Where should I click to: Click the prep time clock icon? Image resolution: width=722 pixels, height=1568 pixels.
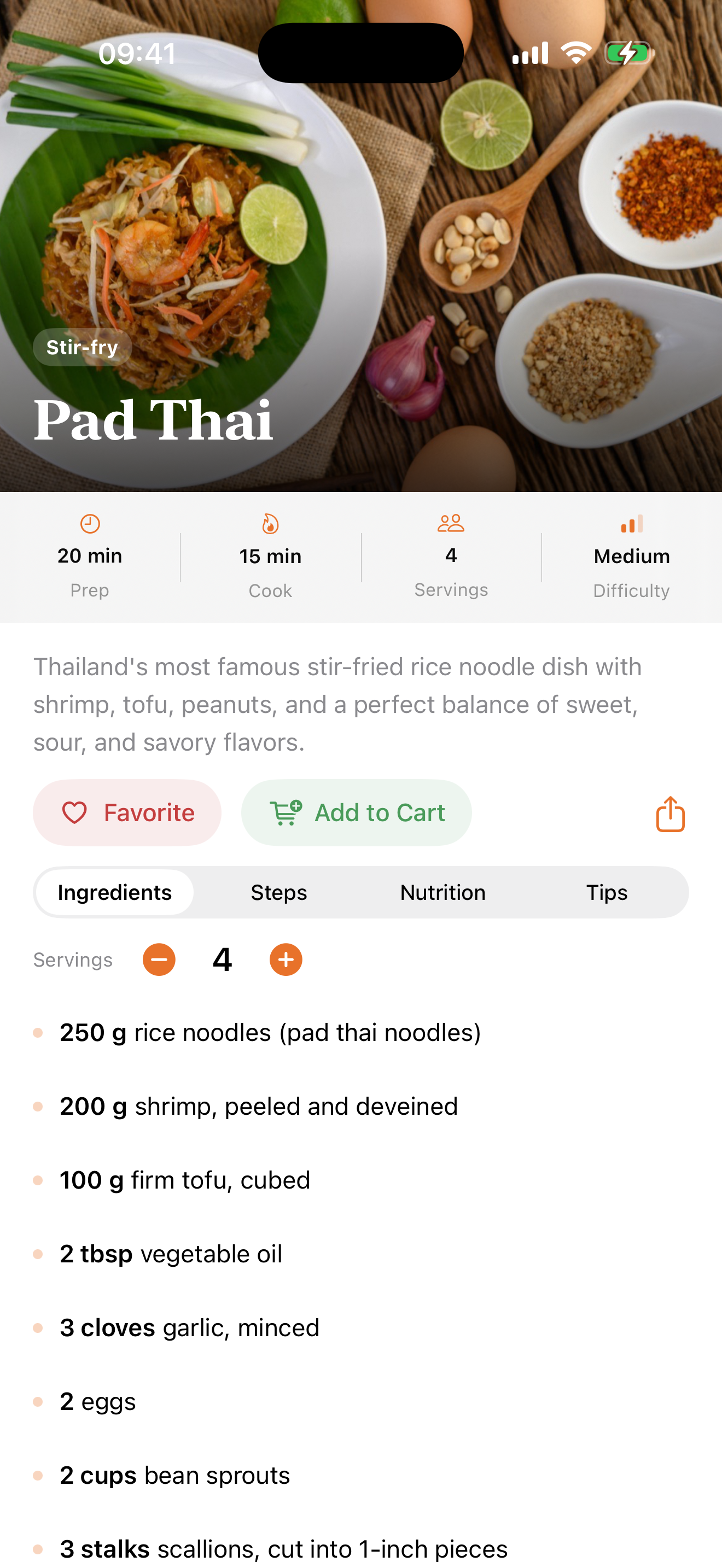(x=90, y=522)
